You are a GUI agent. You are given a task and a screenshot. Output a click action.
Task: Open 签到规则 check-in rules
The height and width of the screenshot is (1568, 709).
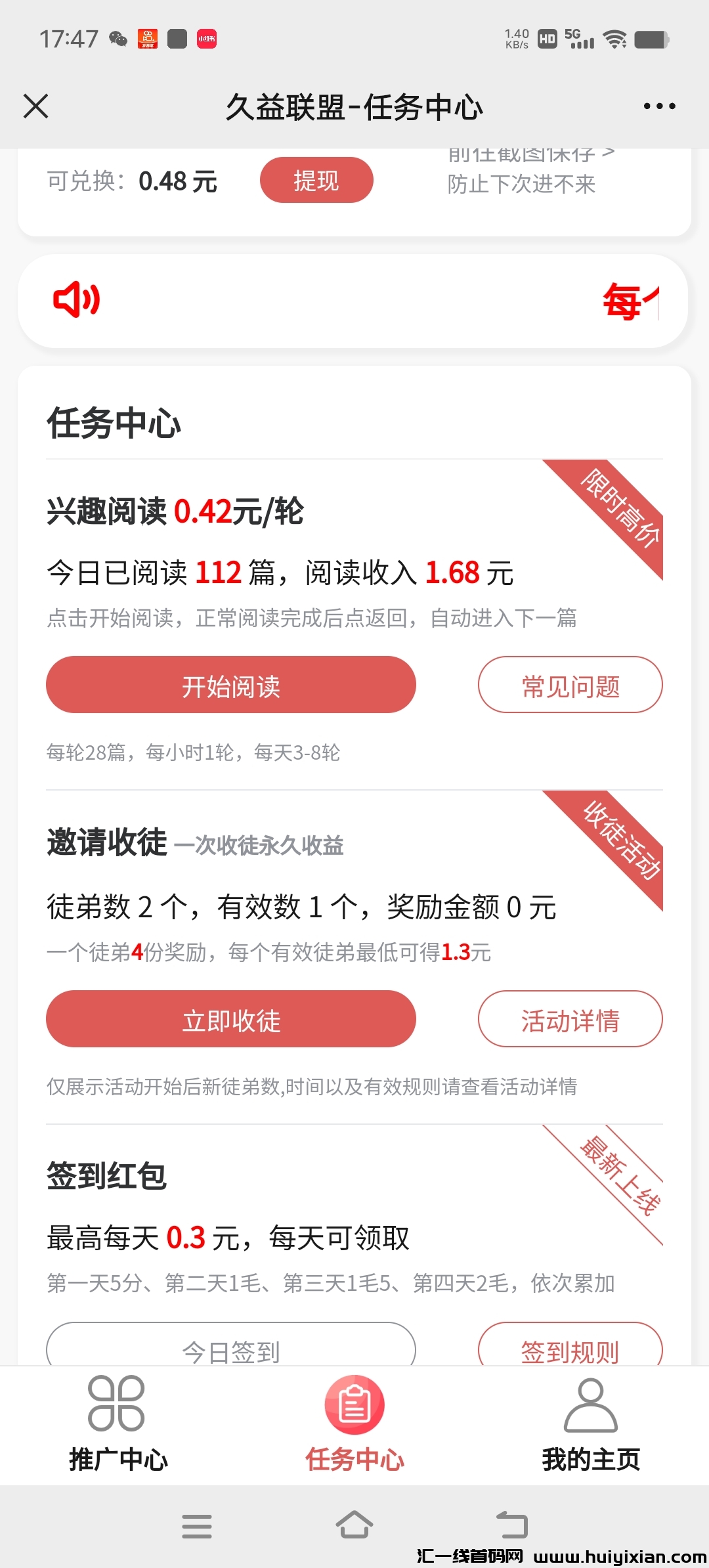[x=570, y=1347]
